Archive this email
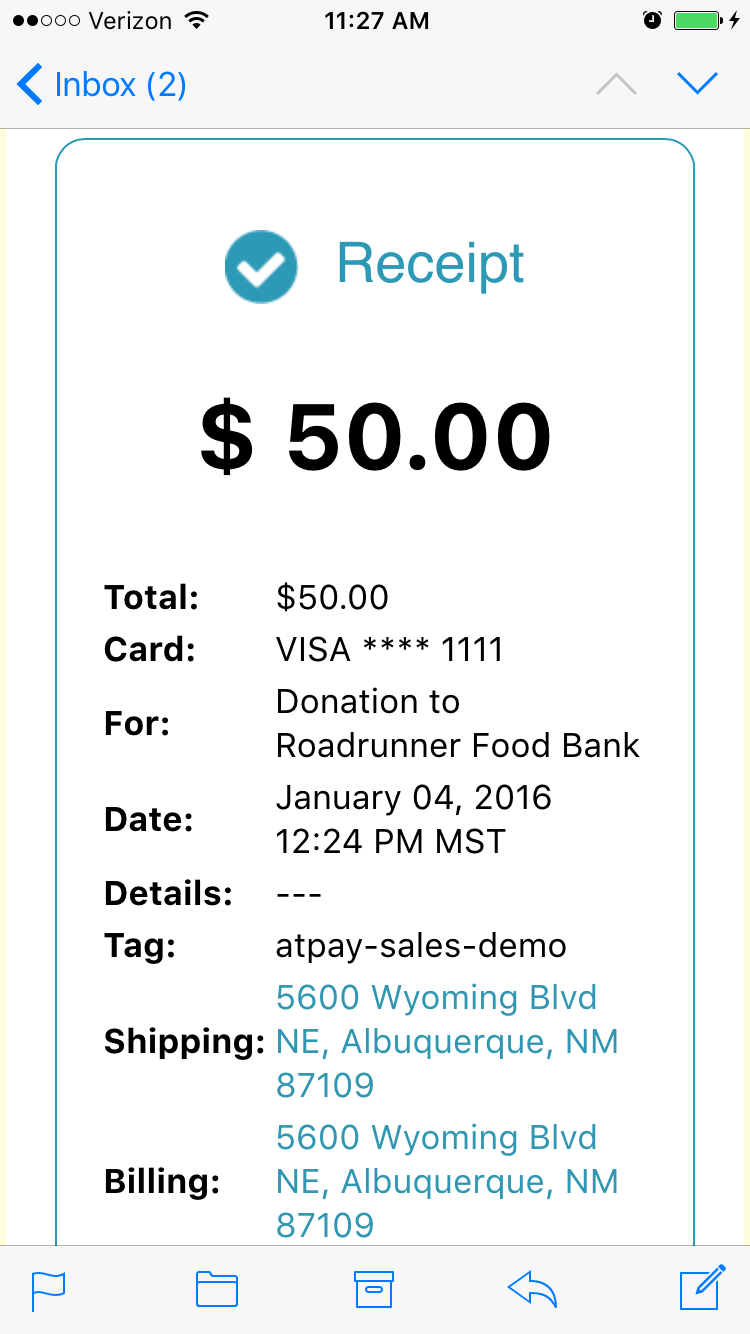Viewport: 750px width, 1334px height. 375,1290
